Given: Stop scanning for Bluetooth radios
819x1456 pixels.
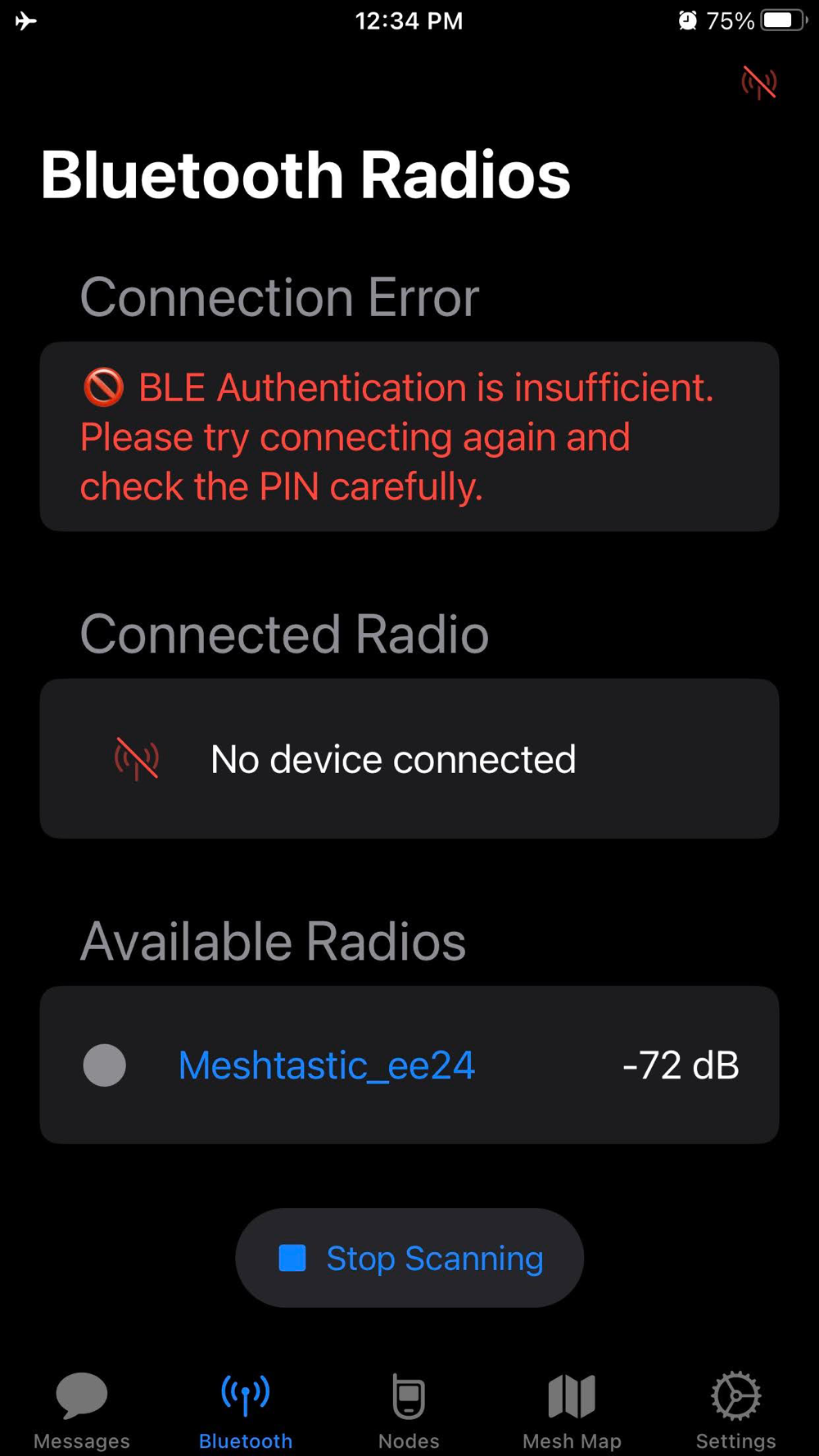Looking at the screenshot, I should point(409,1258).
